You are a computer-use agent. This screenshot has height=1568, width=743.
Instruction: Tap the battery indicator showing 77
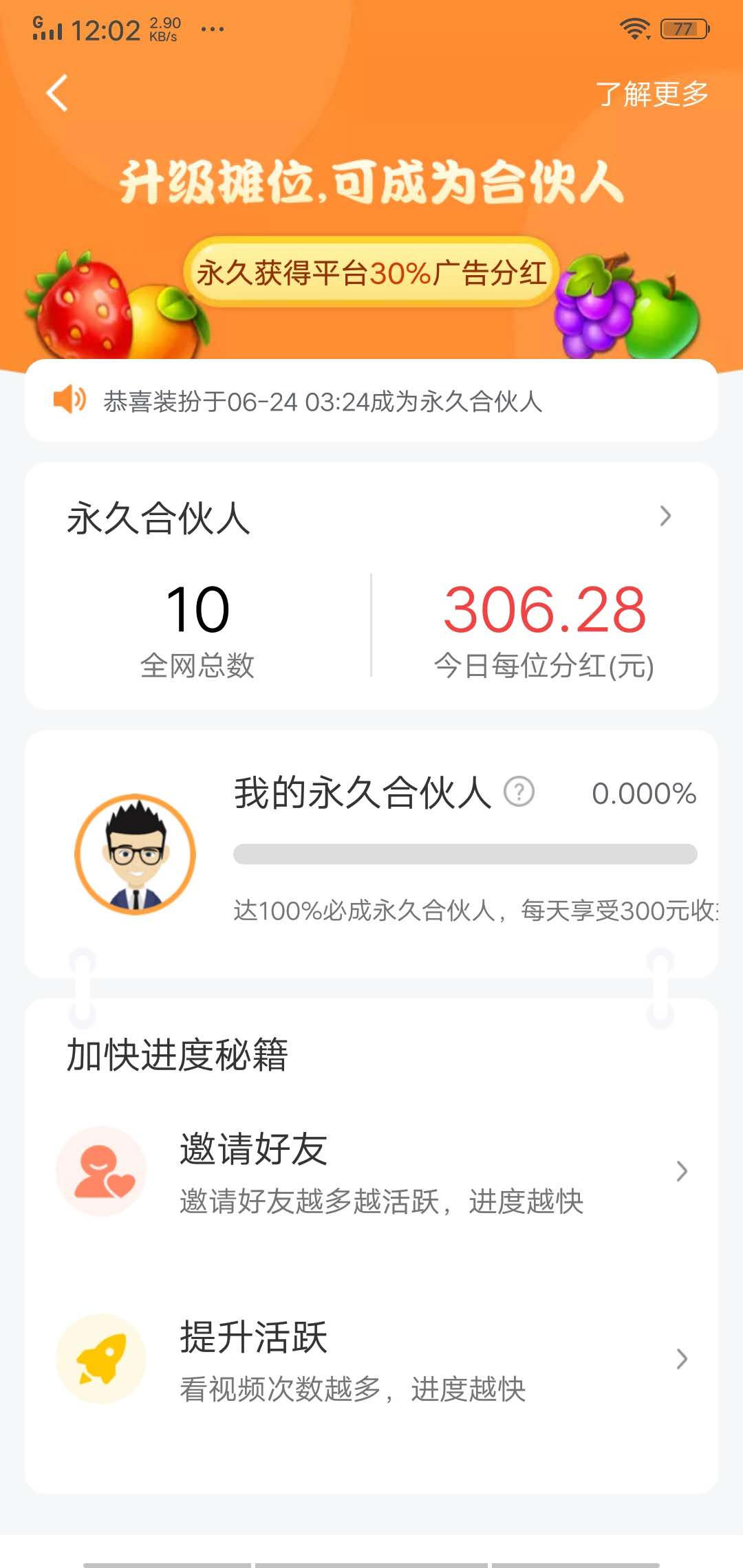pyautogui.click(x=681, y=28)
